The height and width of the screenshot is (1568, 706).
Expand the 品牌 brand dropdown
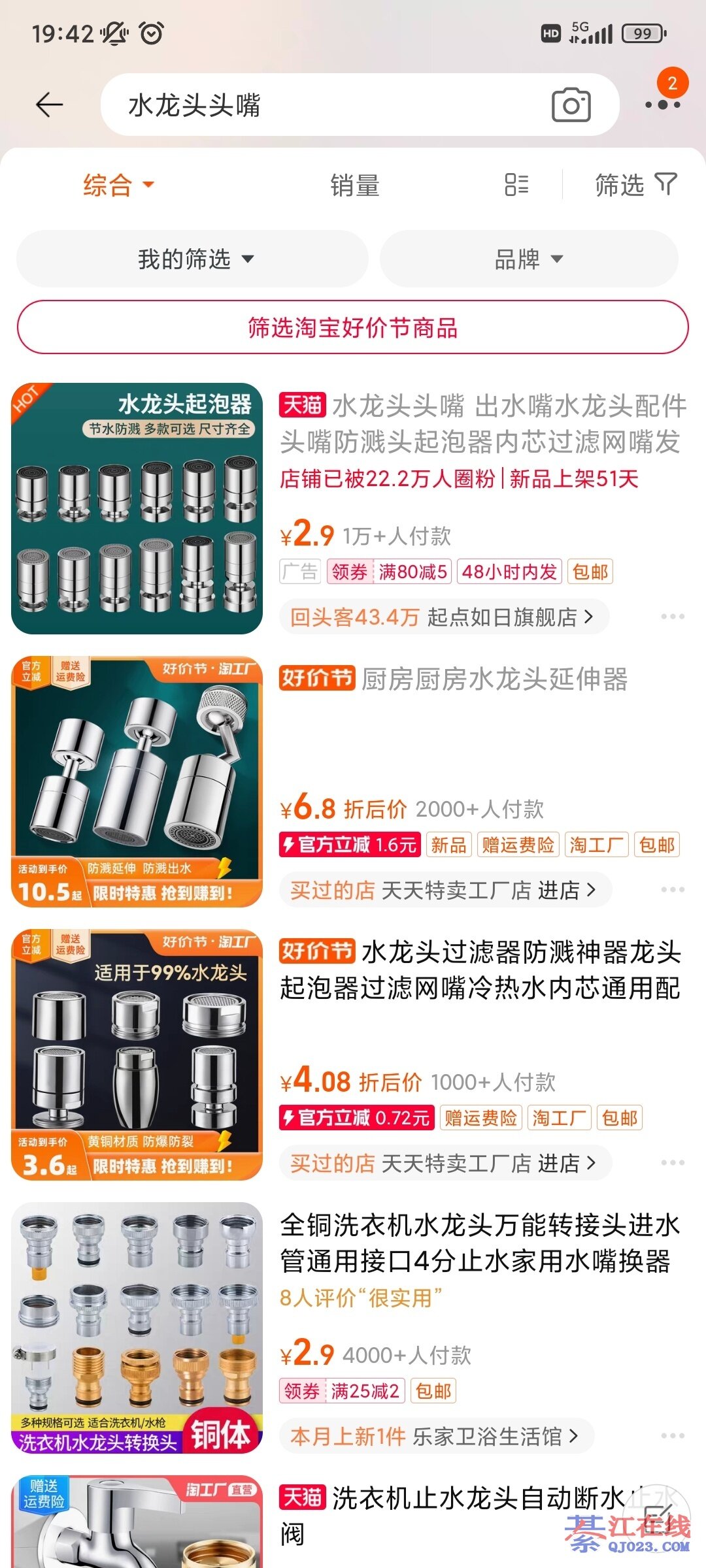[x=528, y=259]
